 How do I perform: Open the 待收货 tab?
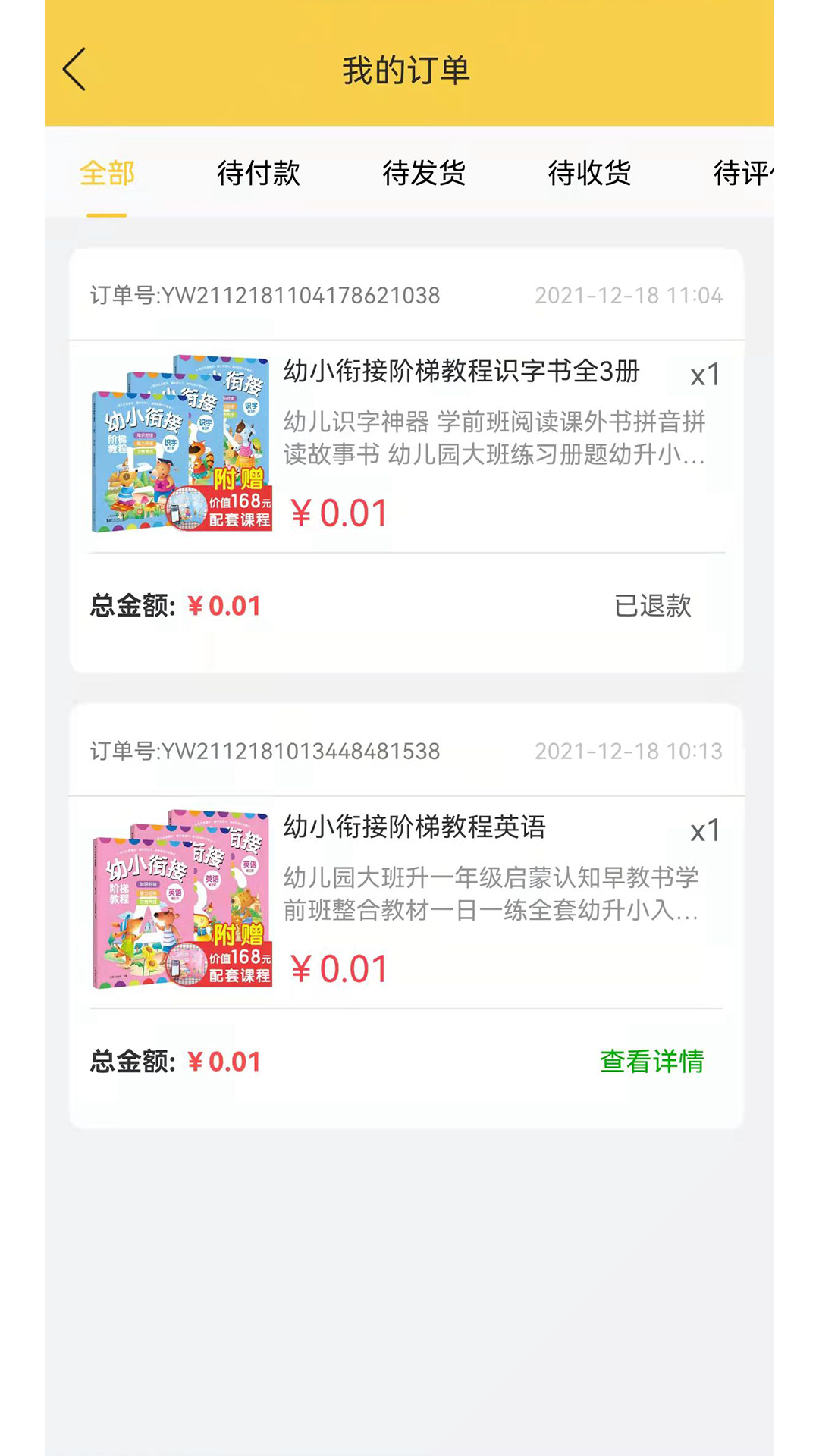[589, 174]
